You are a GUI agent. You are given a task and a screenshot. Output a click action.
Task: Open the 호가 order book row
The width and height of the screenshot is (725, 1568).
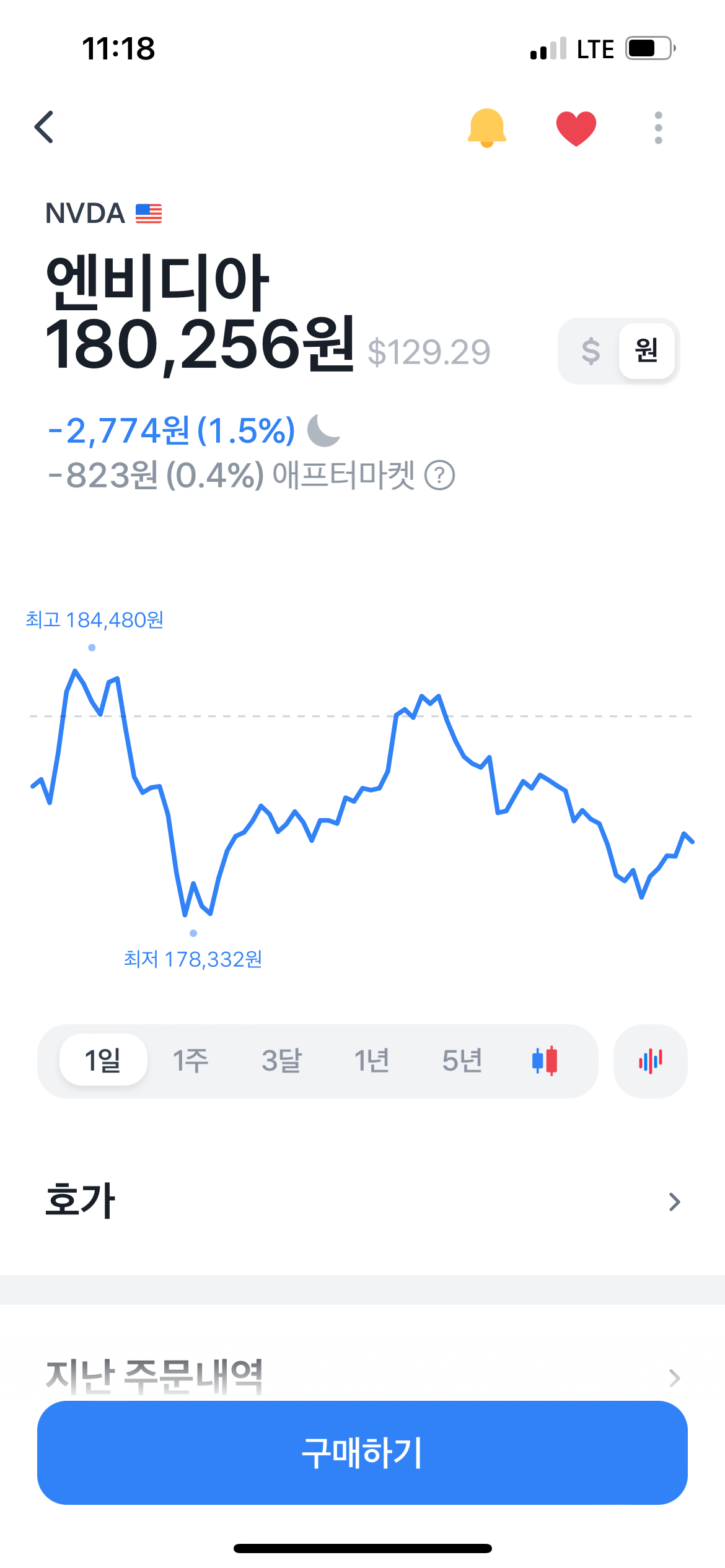(x=362, y=1201)
